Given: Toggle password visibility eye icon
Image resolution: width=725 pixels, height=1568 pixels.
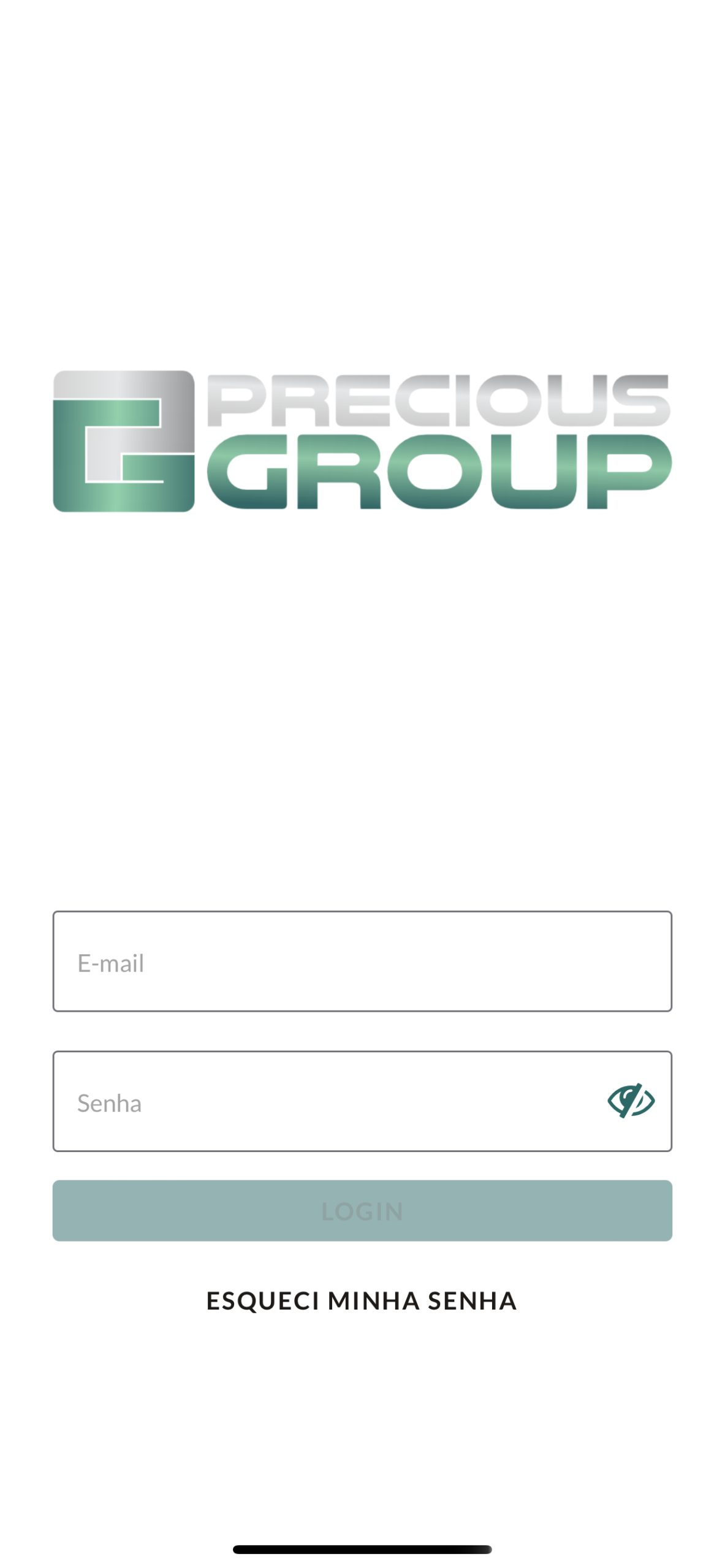Looking at the screenshot, I should click(x=630, y=1100).
